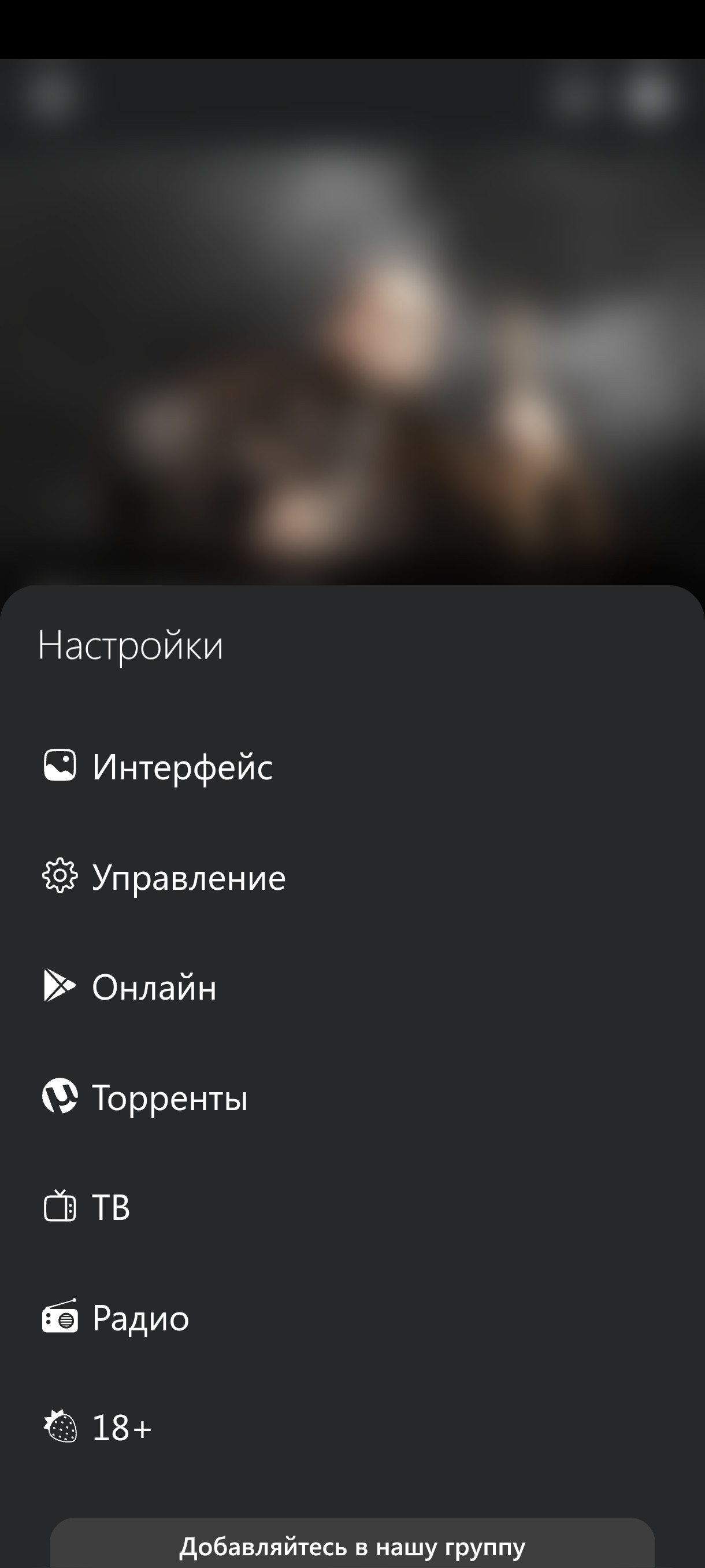Tap the Добавляйтесь в нашу группу button
The height and width of the screenshot is (1568, 705).
point(352,1545)
